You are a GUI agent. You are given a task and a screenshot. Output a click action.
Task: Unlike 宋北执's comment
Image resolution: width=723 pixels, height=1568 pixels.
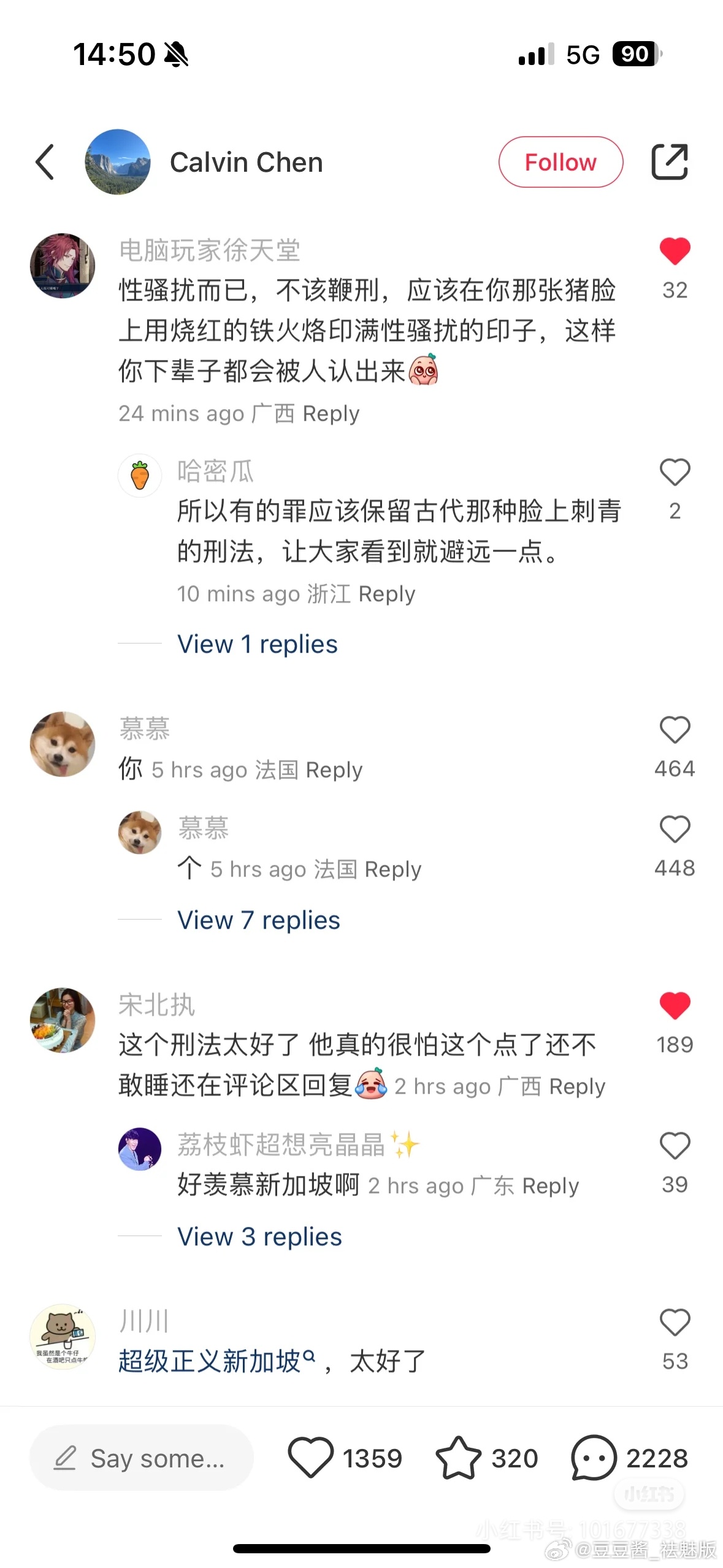675,1006
